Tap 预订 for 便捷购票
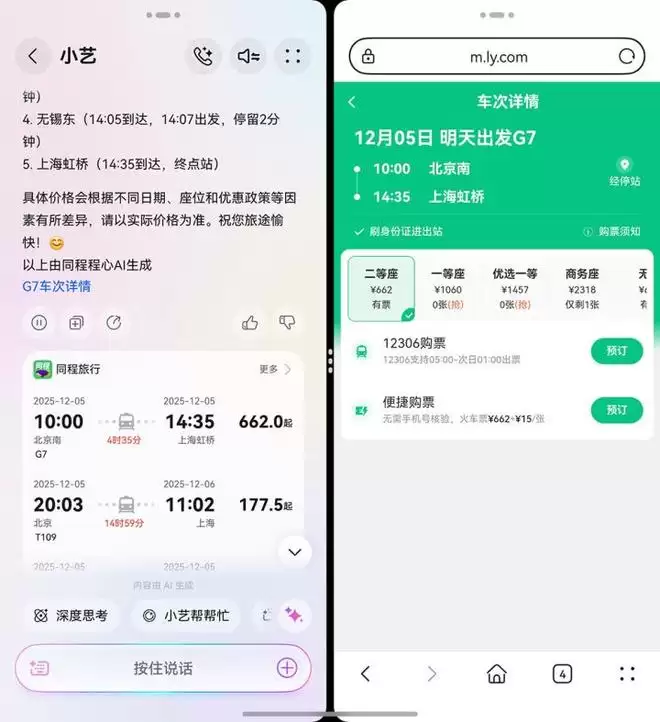The height and width of the screenshot is (722, 660). click(x=616, y=409)
